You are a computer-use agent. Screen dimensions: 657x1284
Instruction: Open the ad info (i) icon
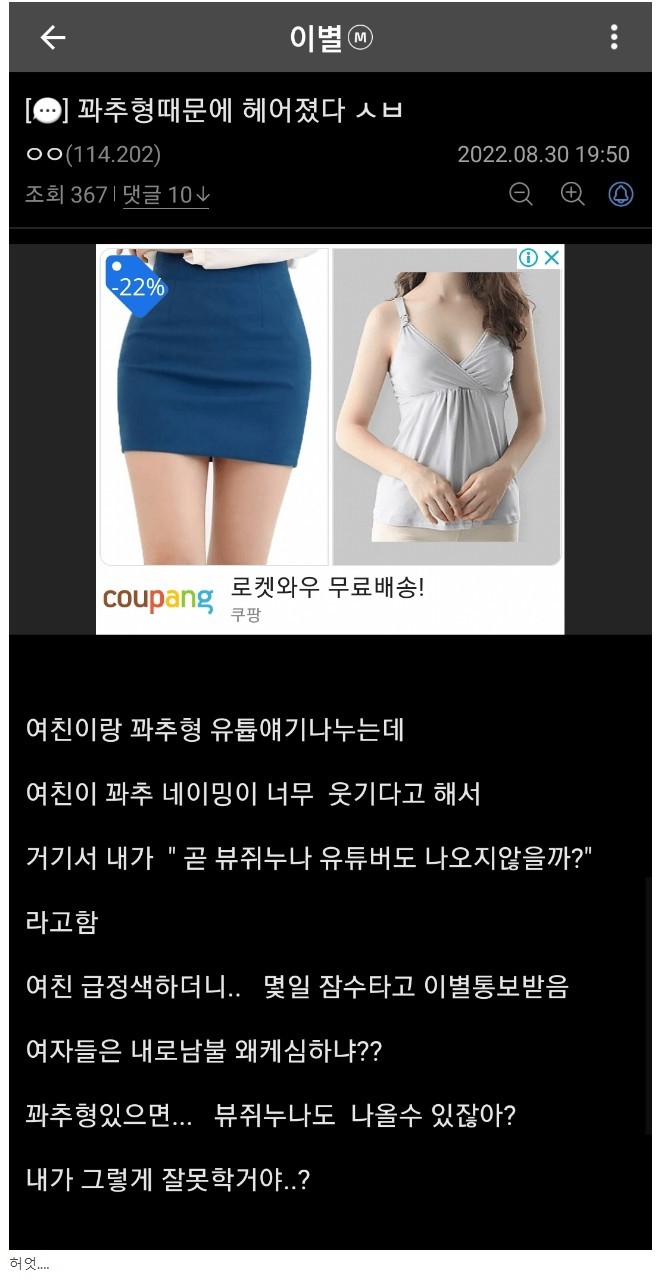(528, 258)
